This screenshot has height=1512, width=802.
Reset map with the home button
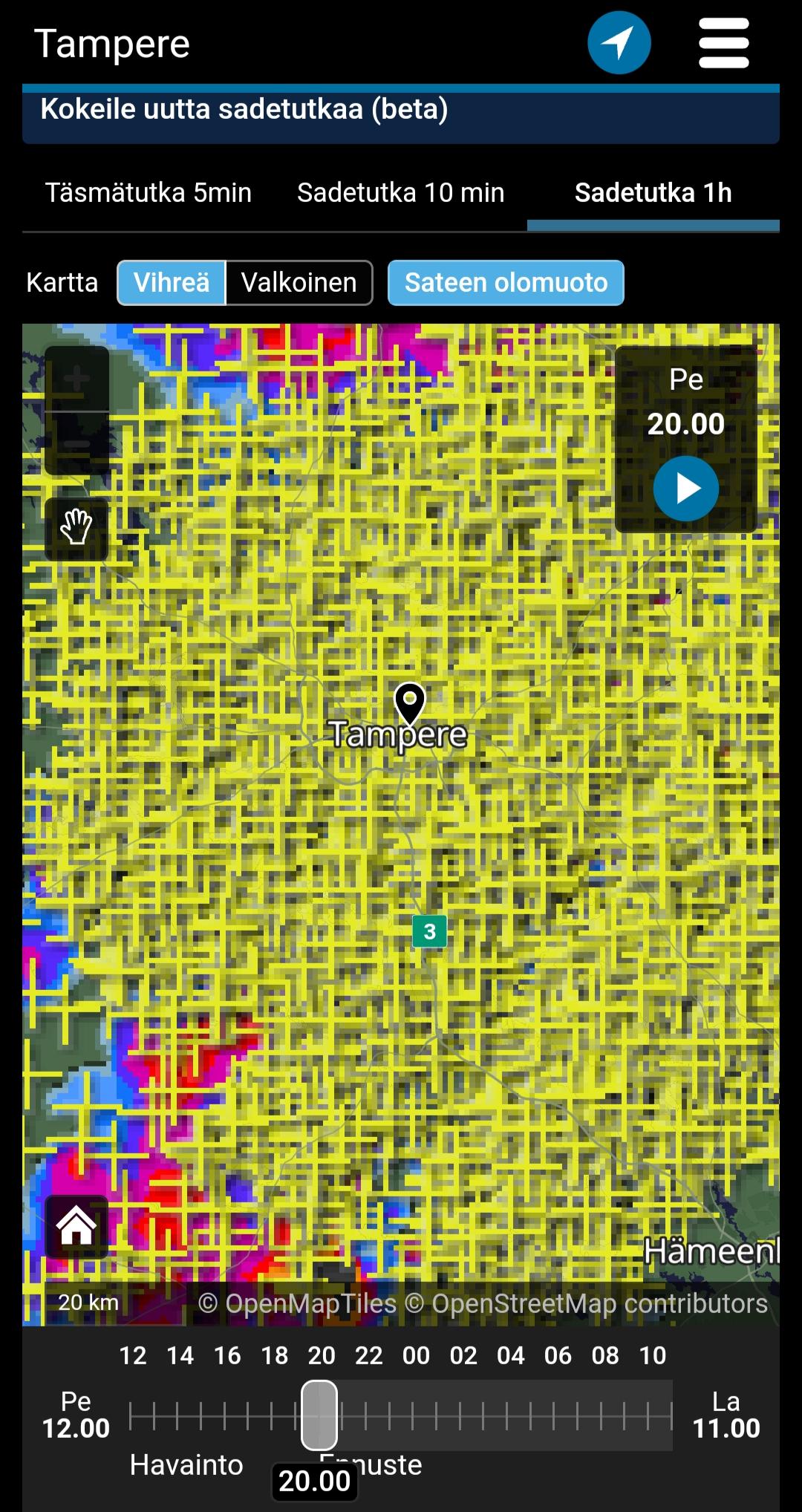pyautogui.click(x=76, y=1227)
